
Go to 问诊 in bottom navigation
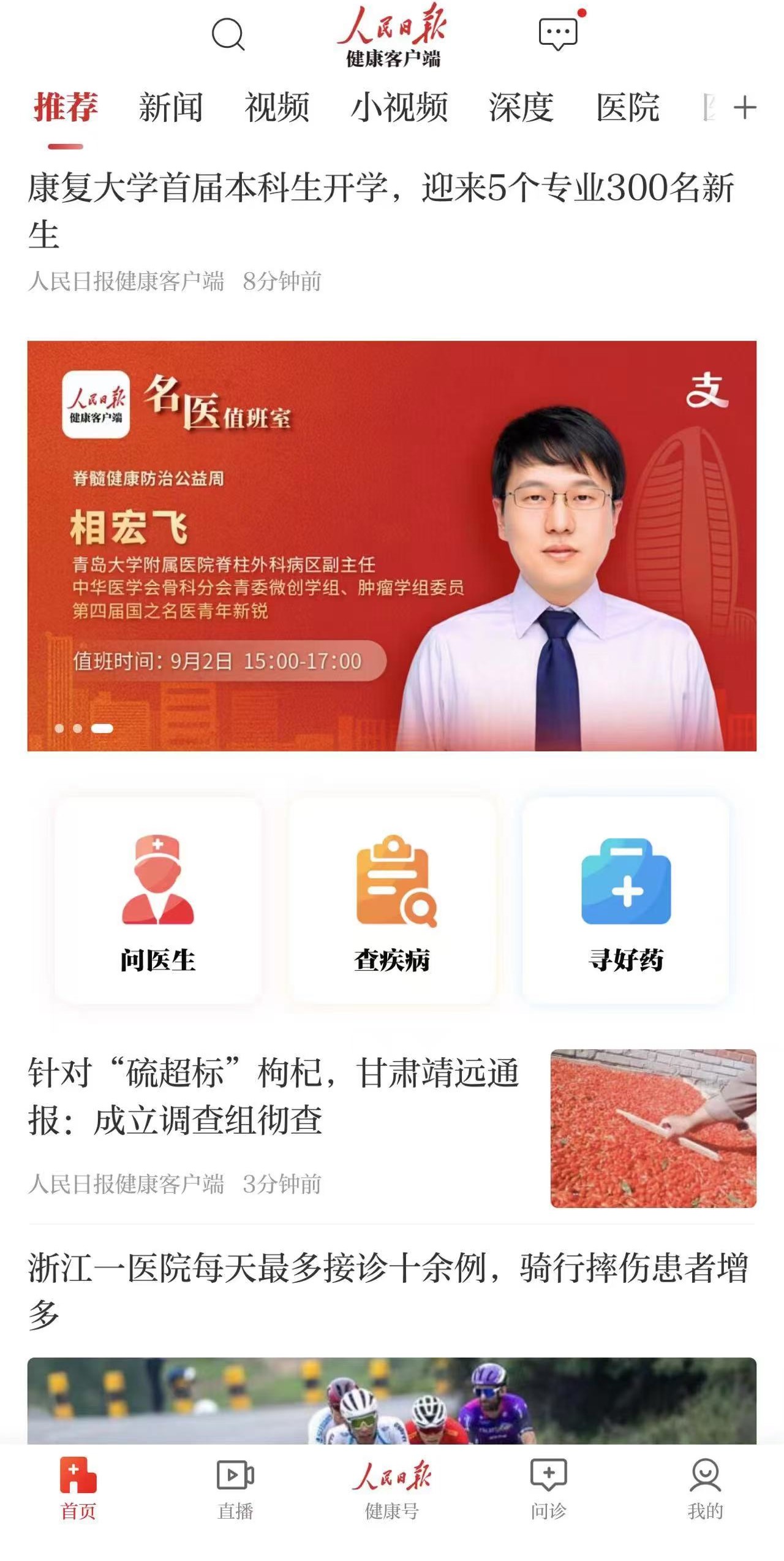[548, 1489]
